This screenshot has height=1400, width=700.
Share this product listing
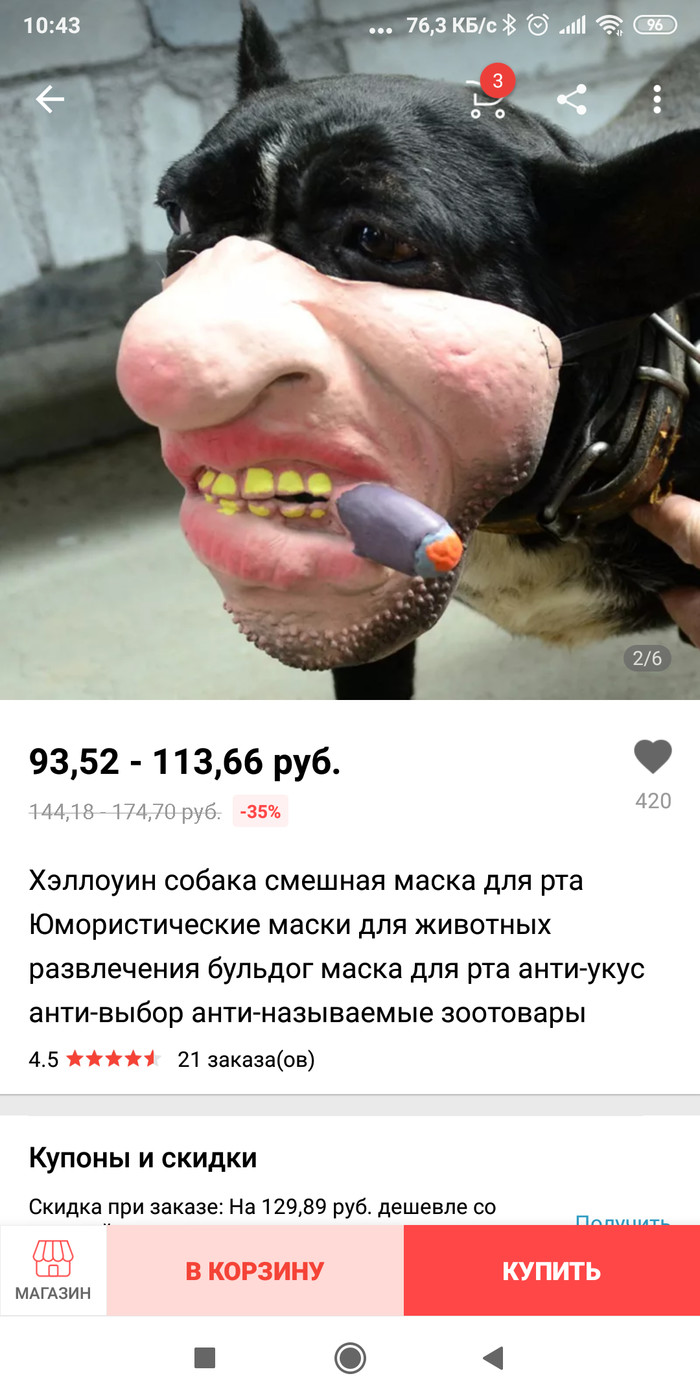click(x=571, y=99)
